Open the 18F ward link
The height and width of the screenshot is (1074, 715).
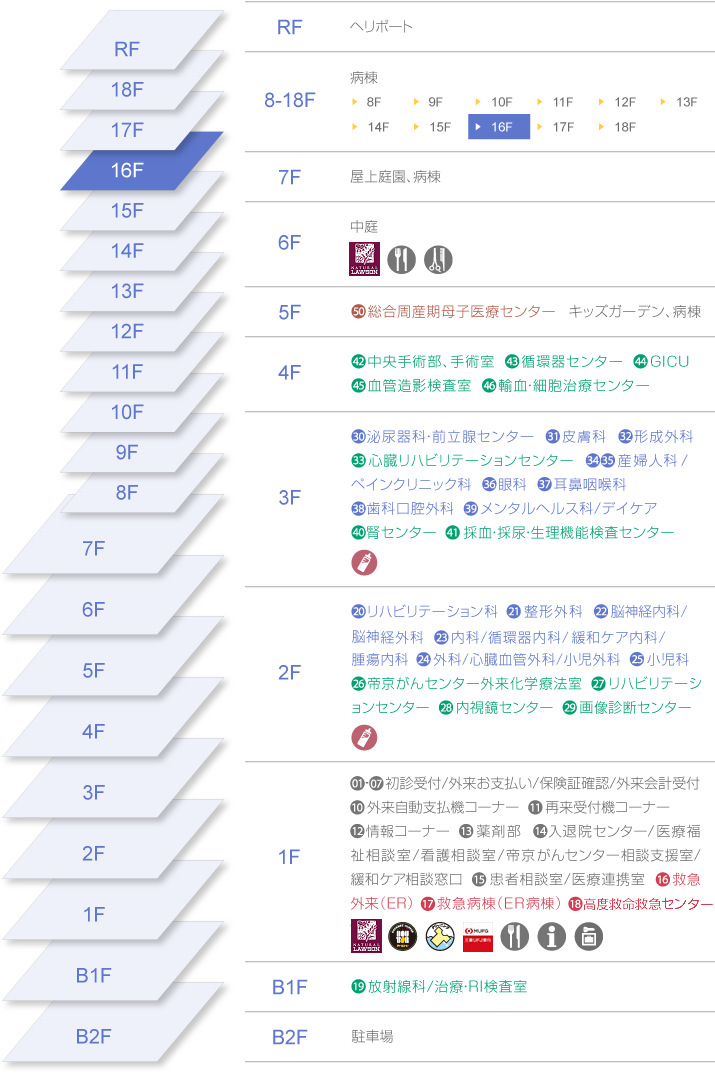pos(624,127)
